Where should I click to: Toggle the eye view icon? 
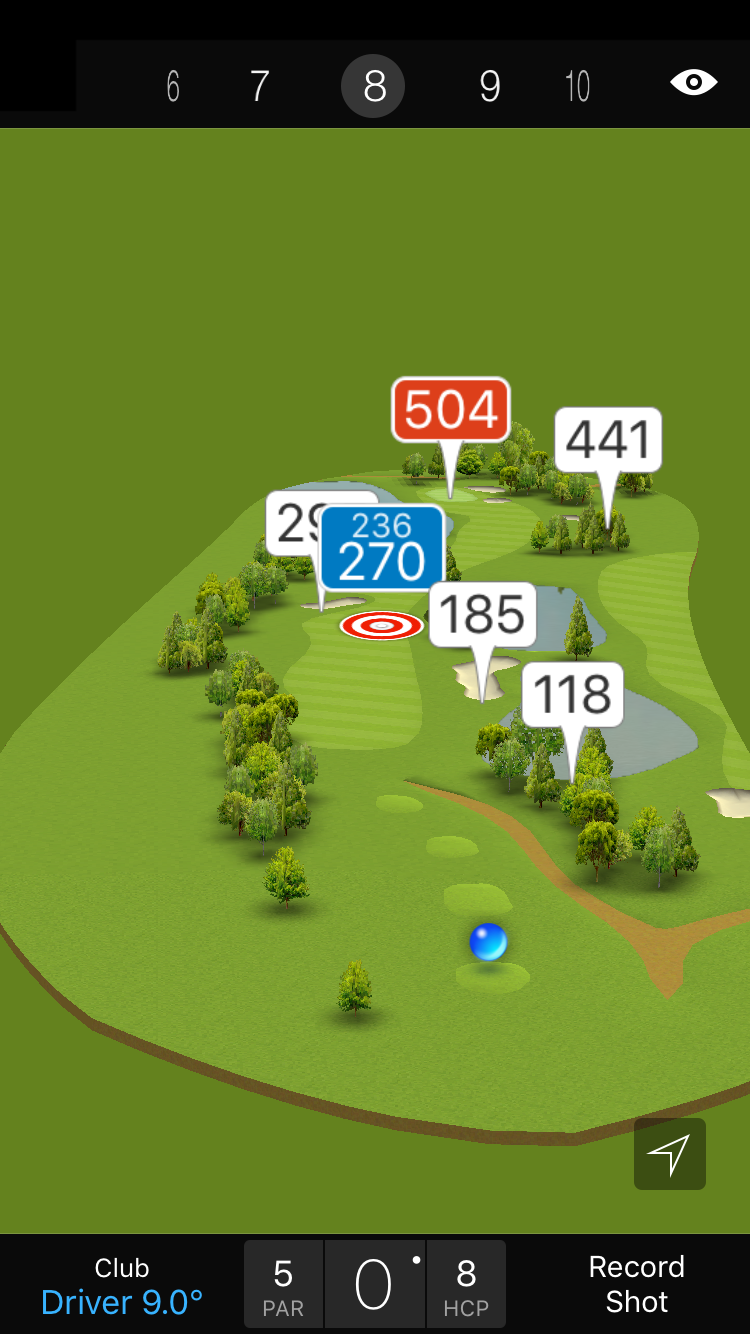693,83
